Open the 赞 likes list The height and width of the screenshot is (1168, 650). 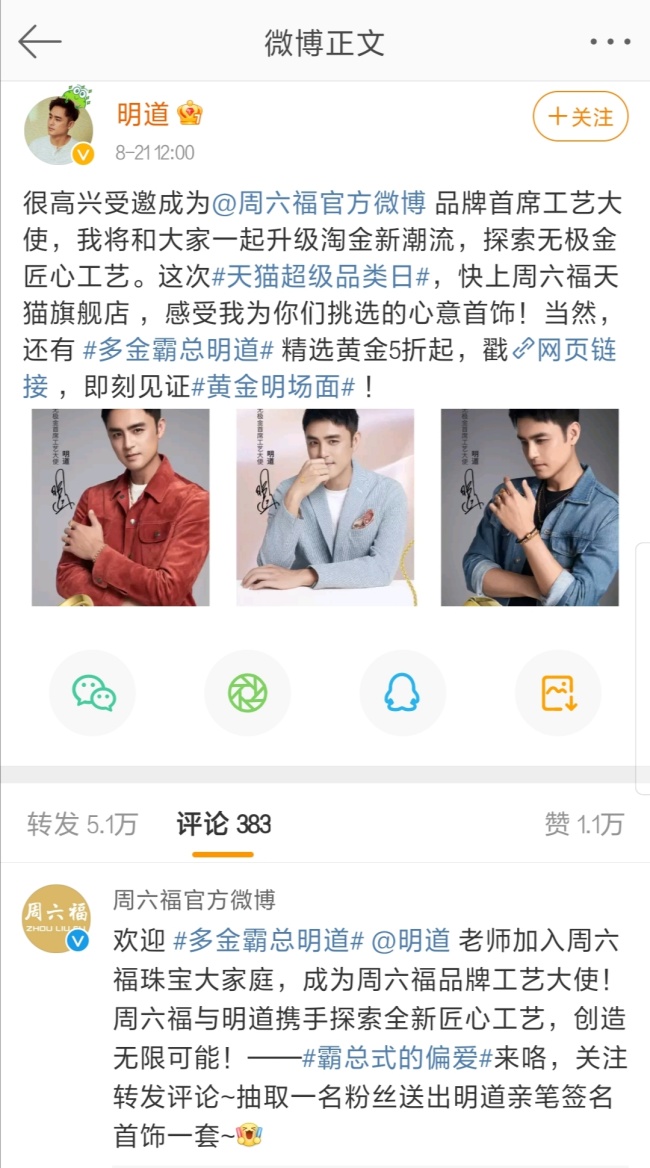pos(583,824)
